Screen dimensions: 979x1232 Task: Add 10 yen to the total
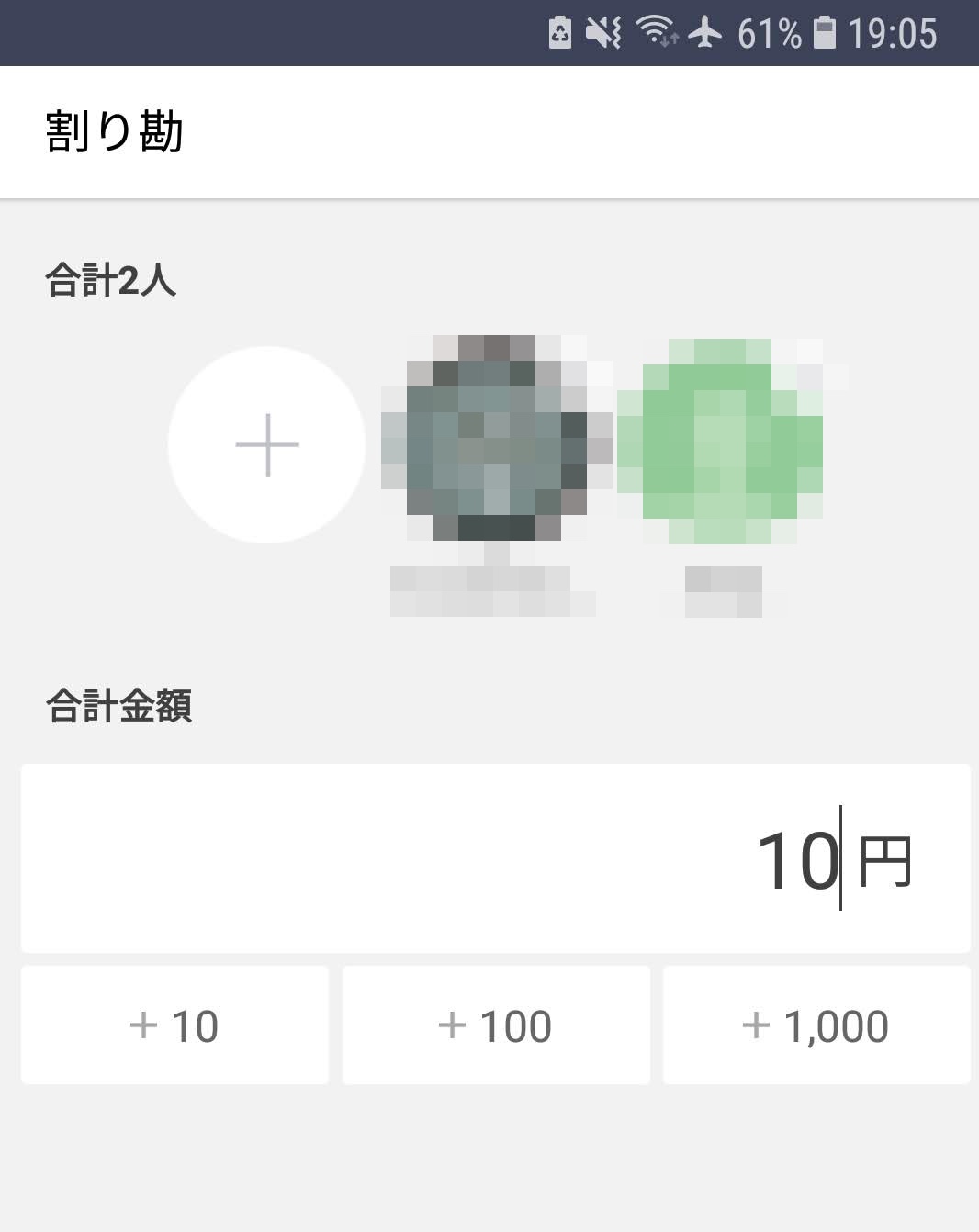174,1025
